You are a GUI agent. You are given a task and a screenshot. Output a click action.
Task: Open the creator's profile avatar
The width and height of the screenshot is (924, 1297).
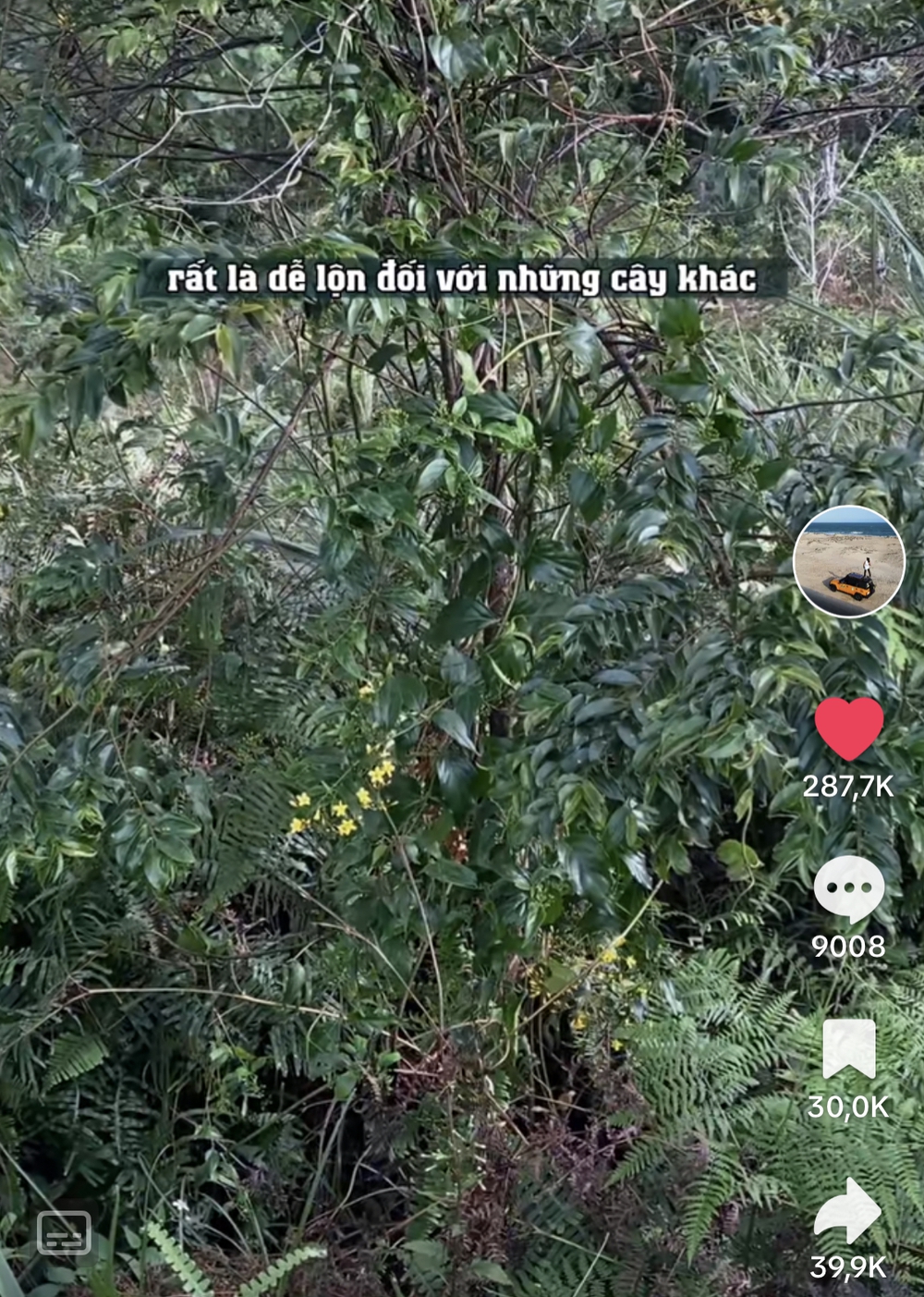(849, 561)
